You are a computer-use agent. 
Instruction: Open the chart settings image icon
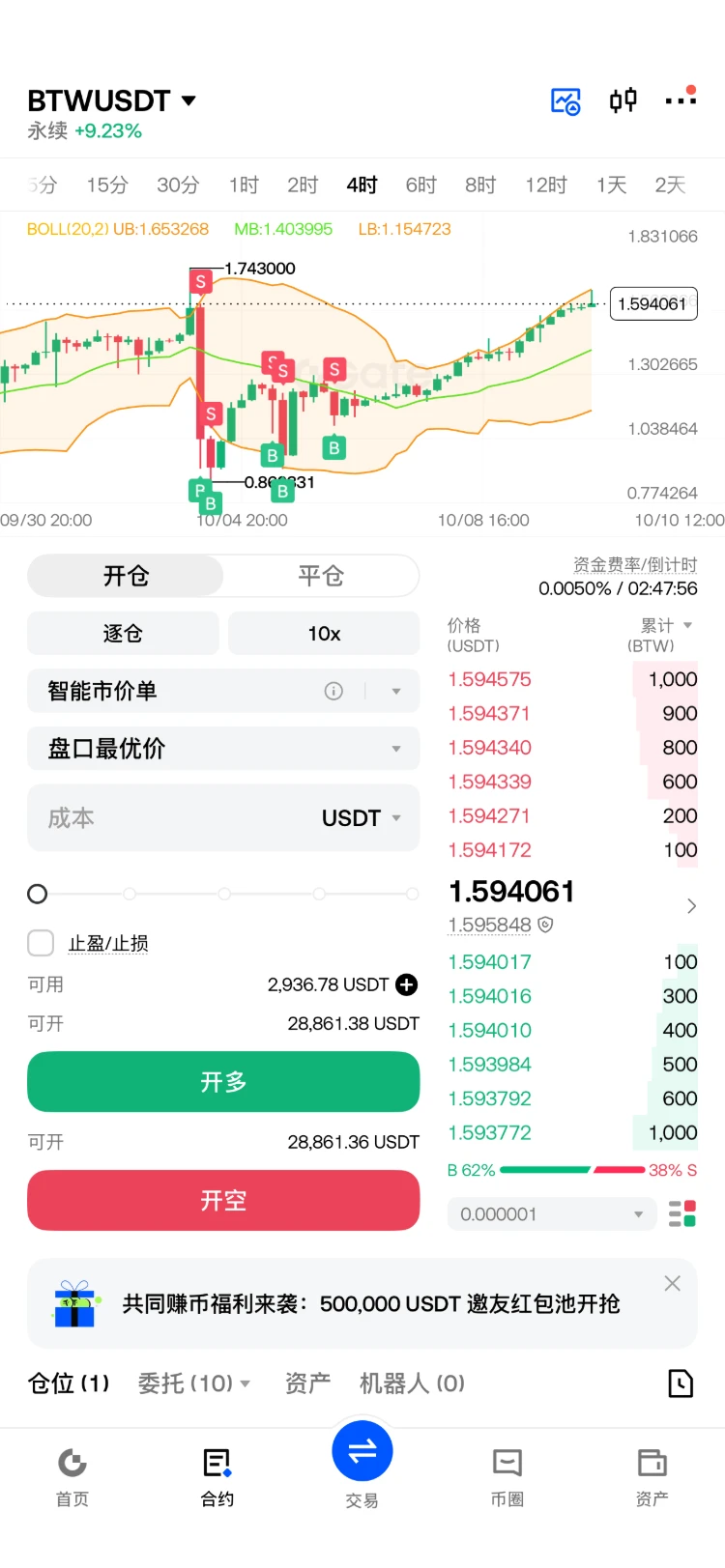coord(565,100)
